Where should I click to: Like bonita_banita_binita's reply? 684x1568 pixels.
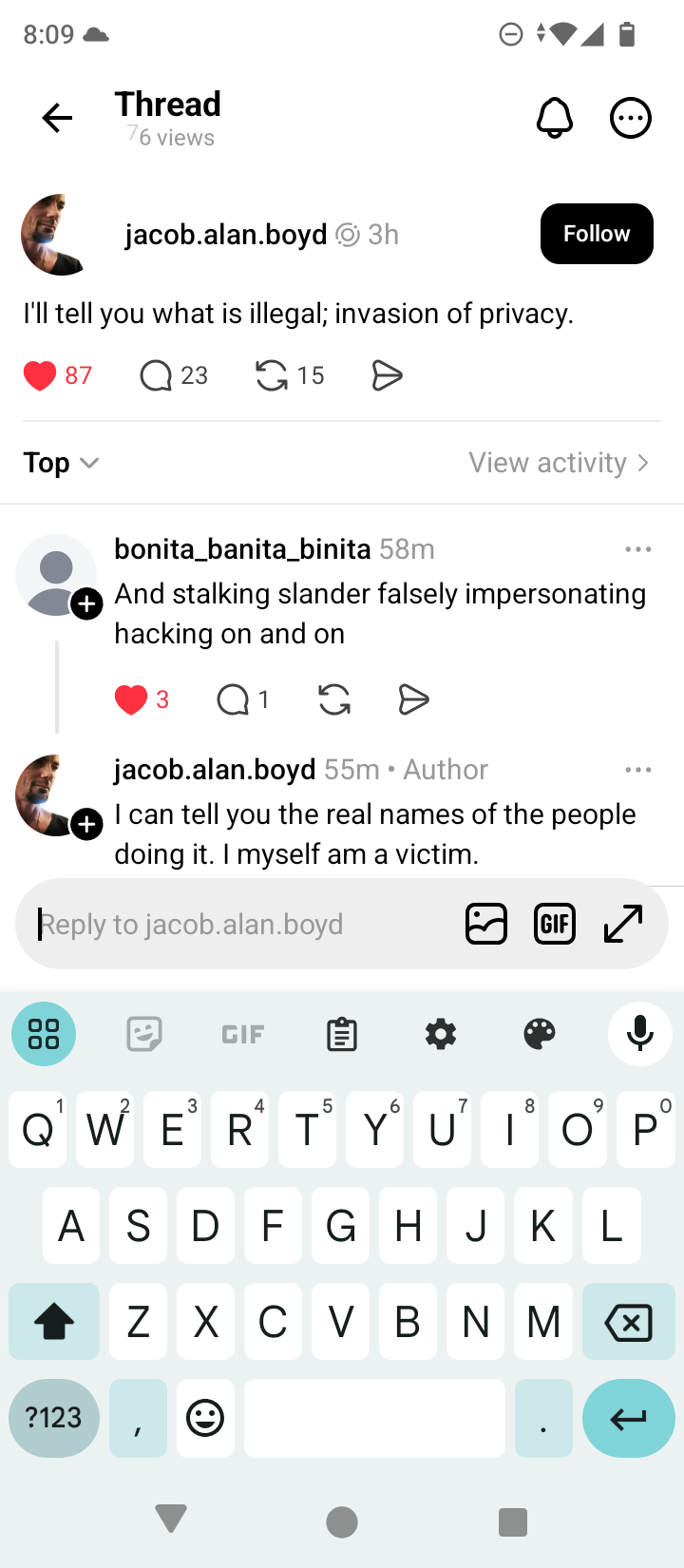tap(131, 700)
